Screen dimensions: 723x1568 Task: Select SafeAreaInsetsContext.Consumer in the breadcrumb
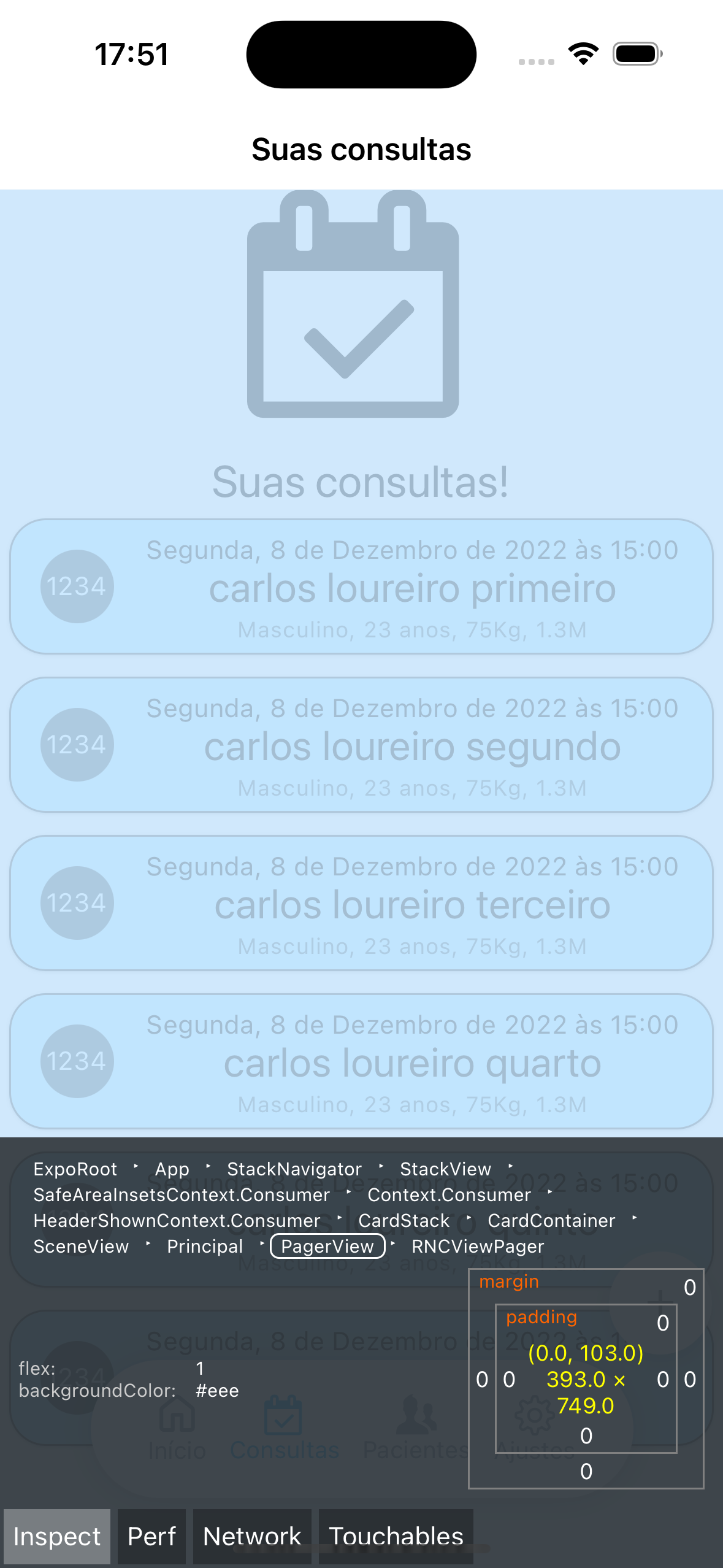point(182,1195)
